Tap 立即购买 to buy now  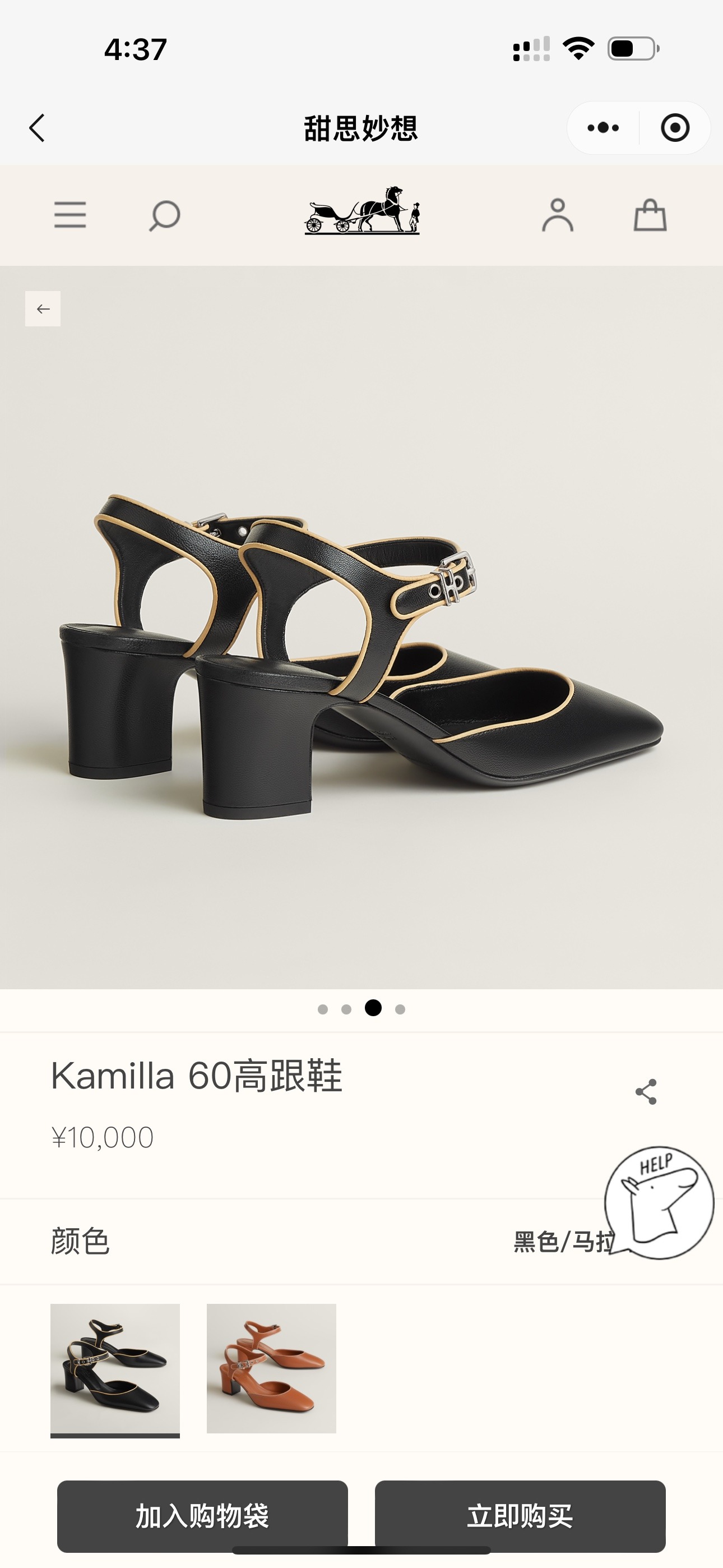(x=520, y=1516)
